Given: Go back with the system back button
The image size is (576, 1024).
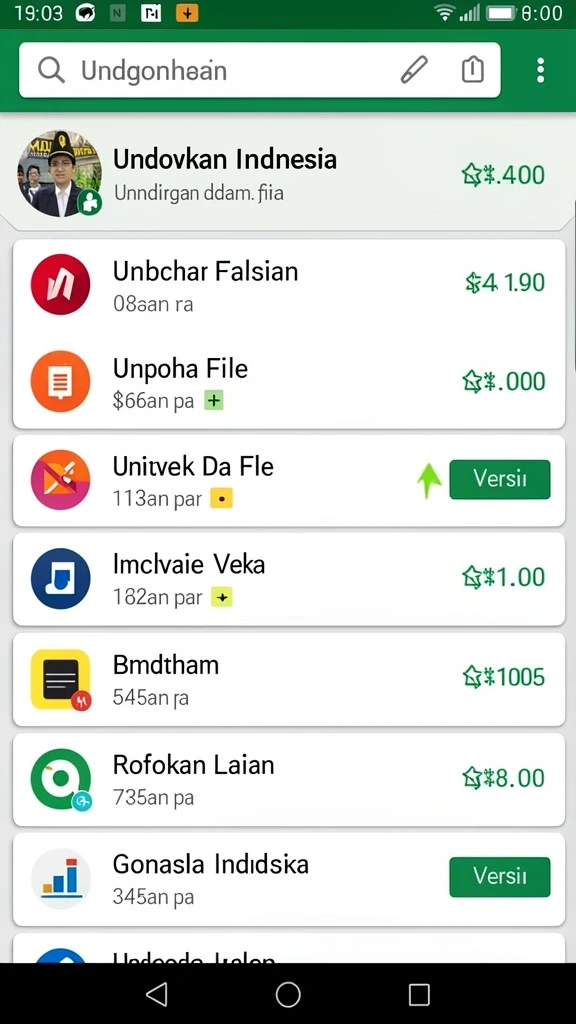Looking at the screenshot, I should [x=157, y=995].
